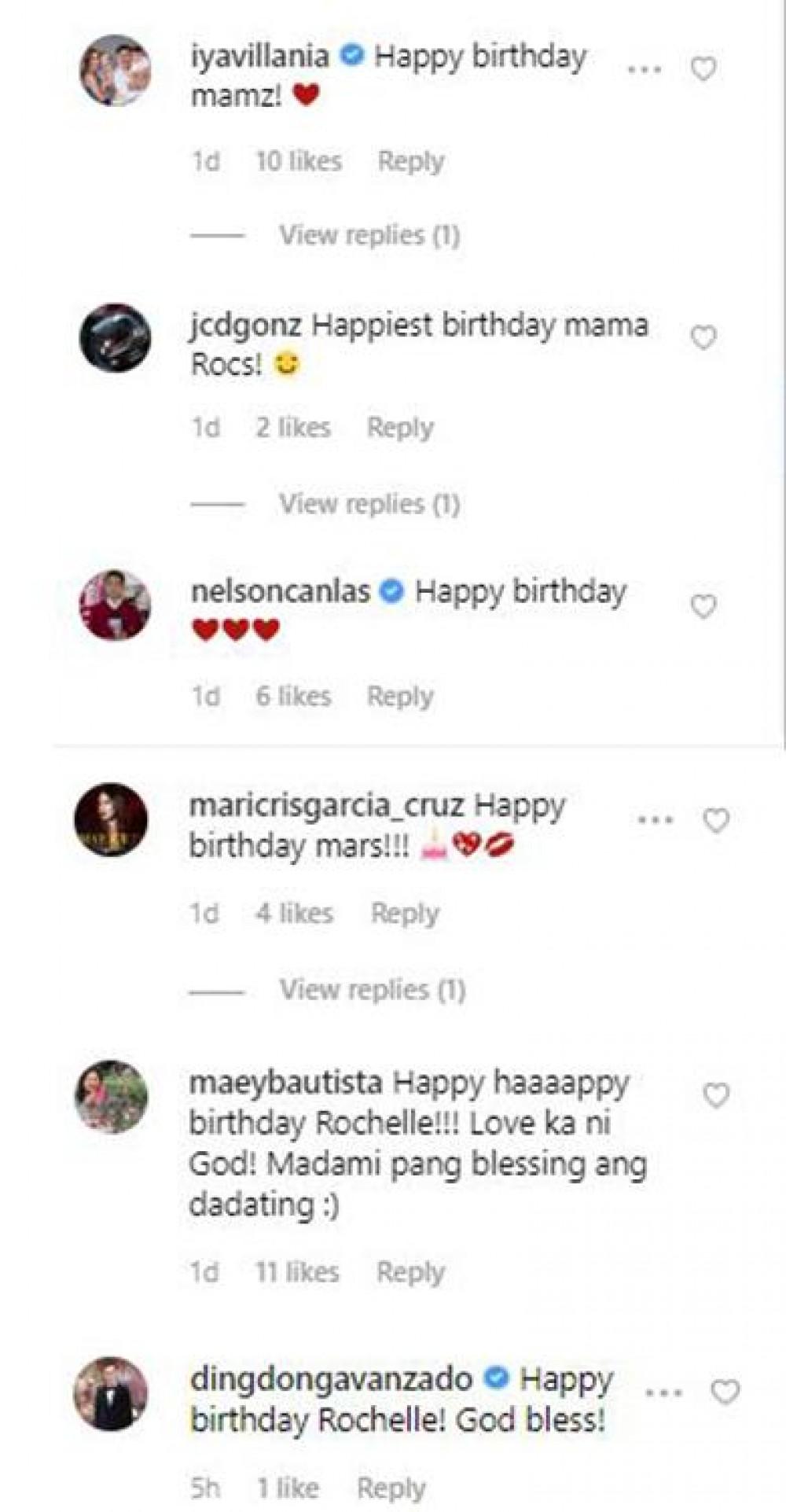This screenshot has width=786, height=1512.
Task: View replies under iyavillania's comment
Action: pyautogui.click(x=369, y=235)
